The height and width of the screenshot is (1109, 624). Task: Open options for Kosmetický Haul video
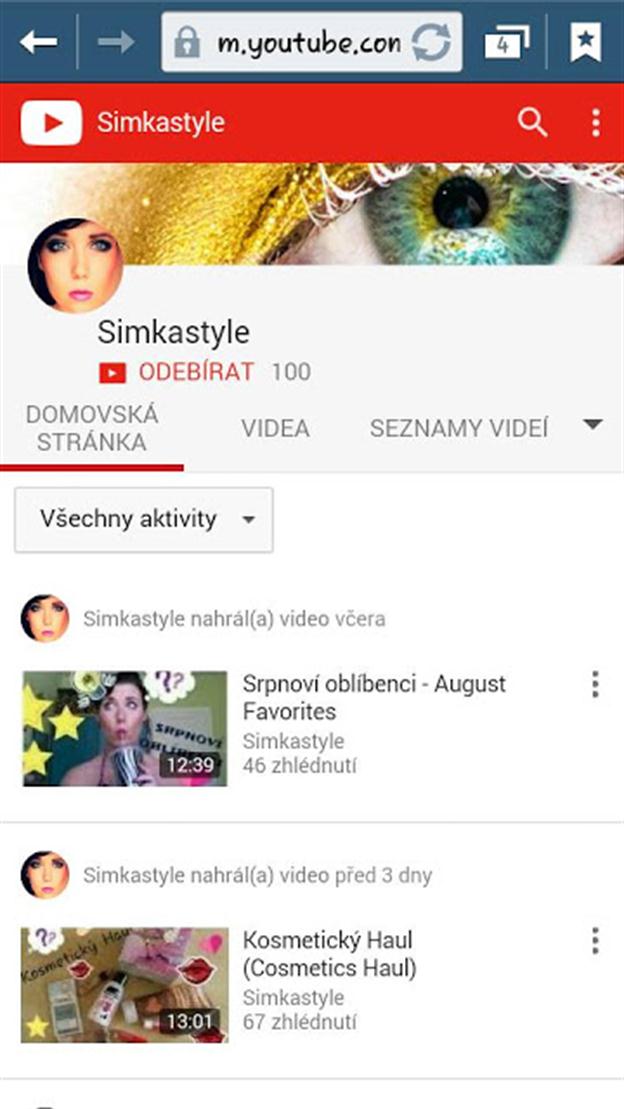[595, 941]
